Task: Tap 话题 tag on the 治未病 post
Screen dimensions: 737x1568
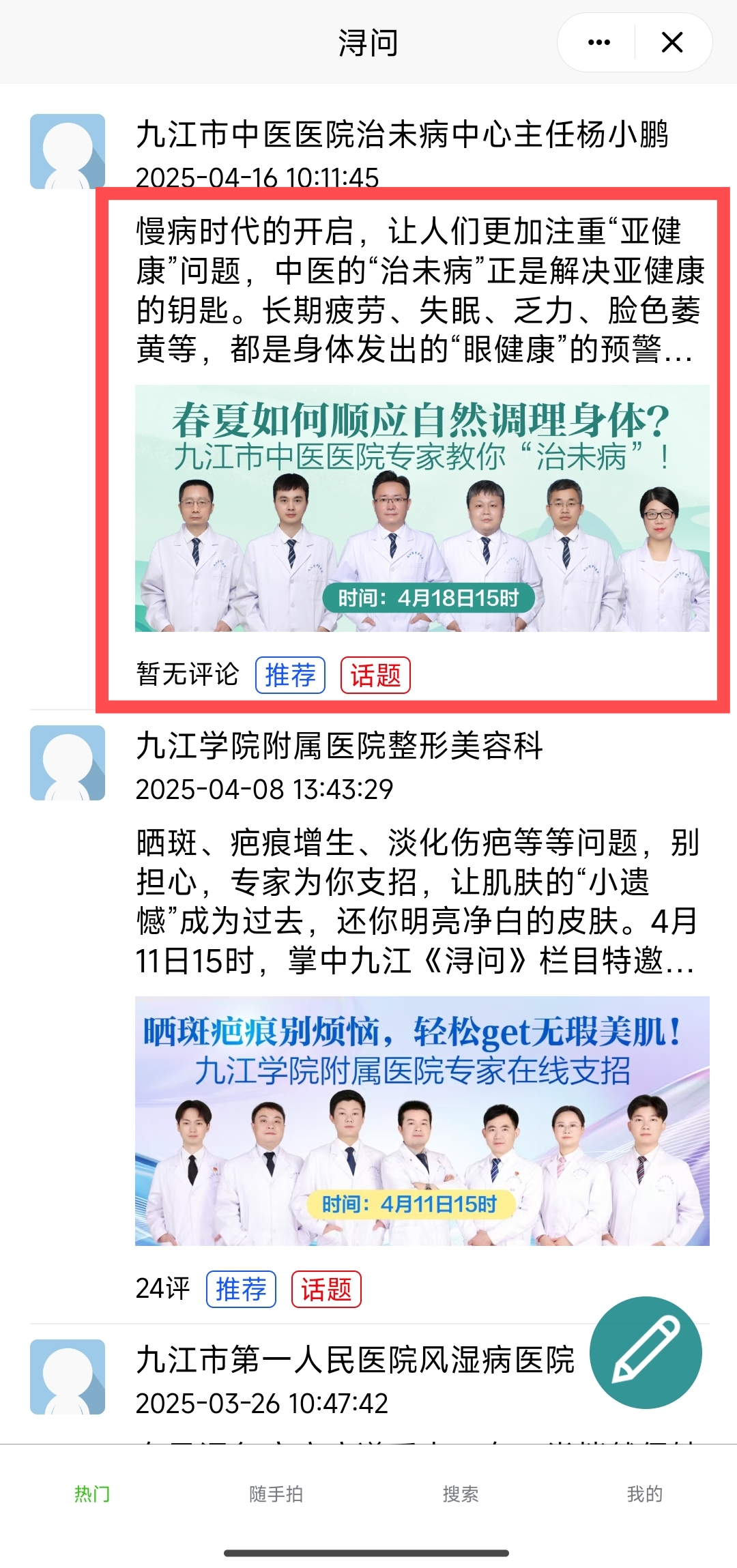Action: click(x=375, y=676)
